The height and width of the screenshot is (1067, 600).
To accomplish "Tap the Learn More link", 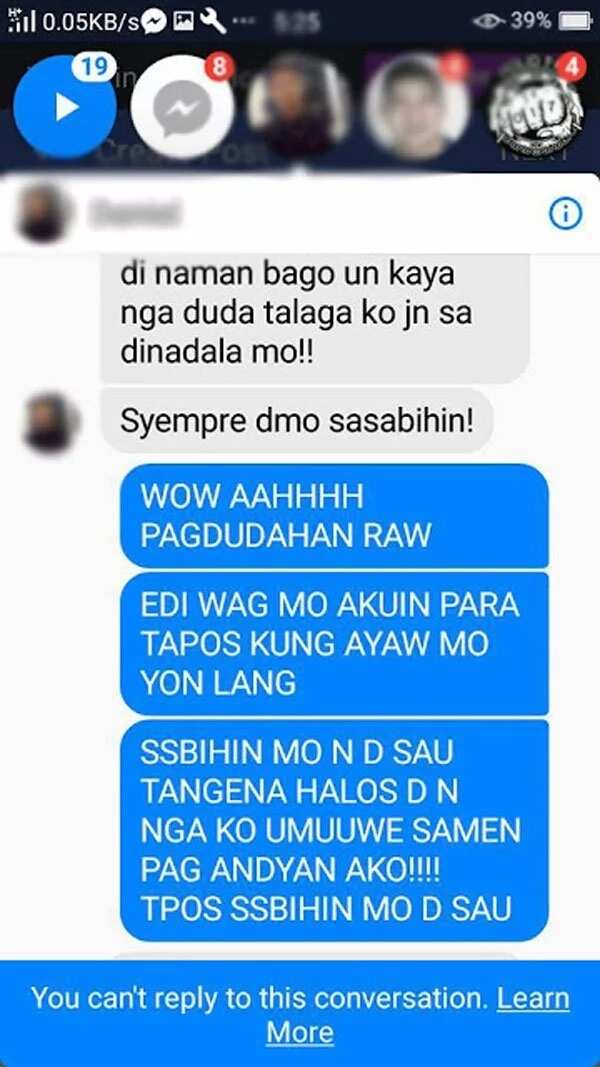I will pos(418,1015).
